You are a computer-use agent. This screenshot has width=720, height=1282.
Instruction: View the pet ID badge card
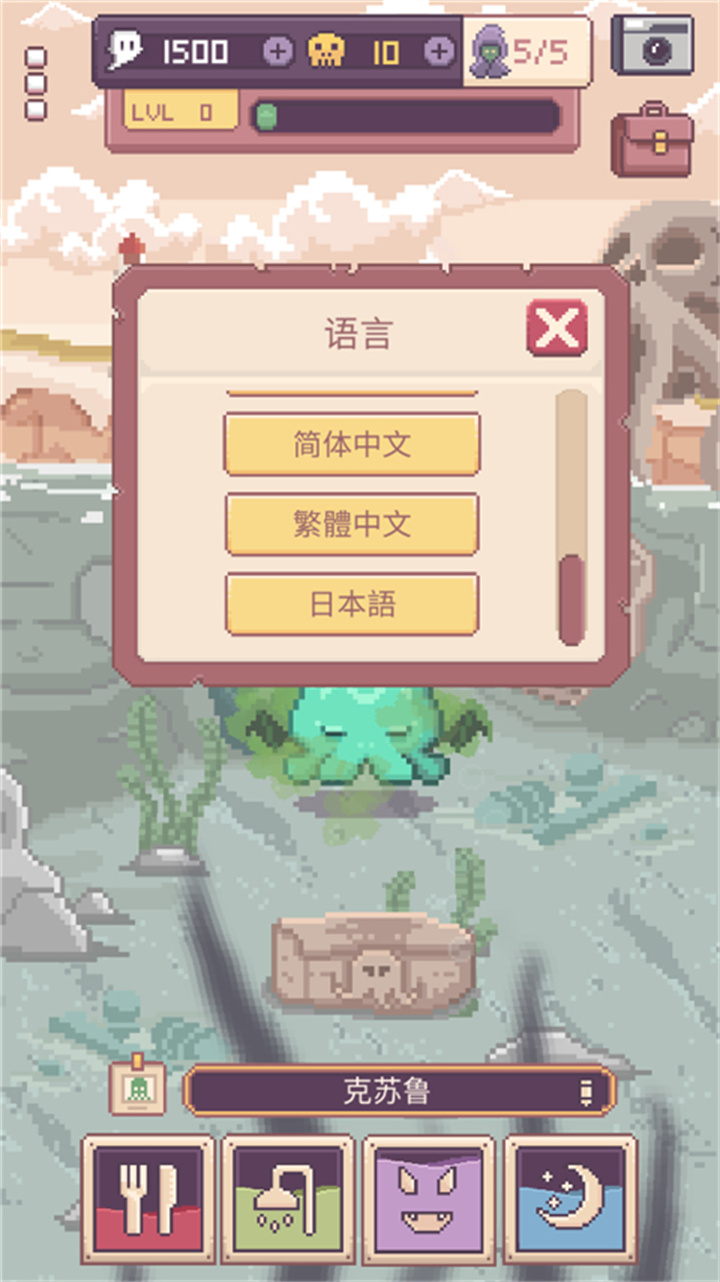point(138,1090)
